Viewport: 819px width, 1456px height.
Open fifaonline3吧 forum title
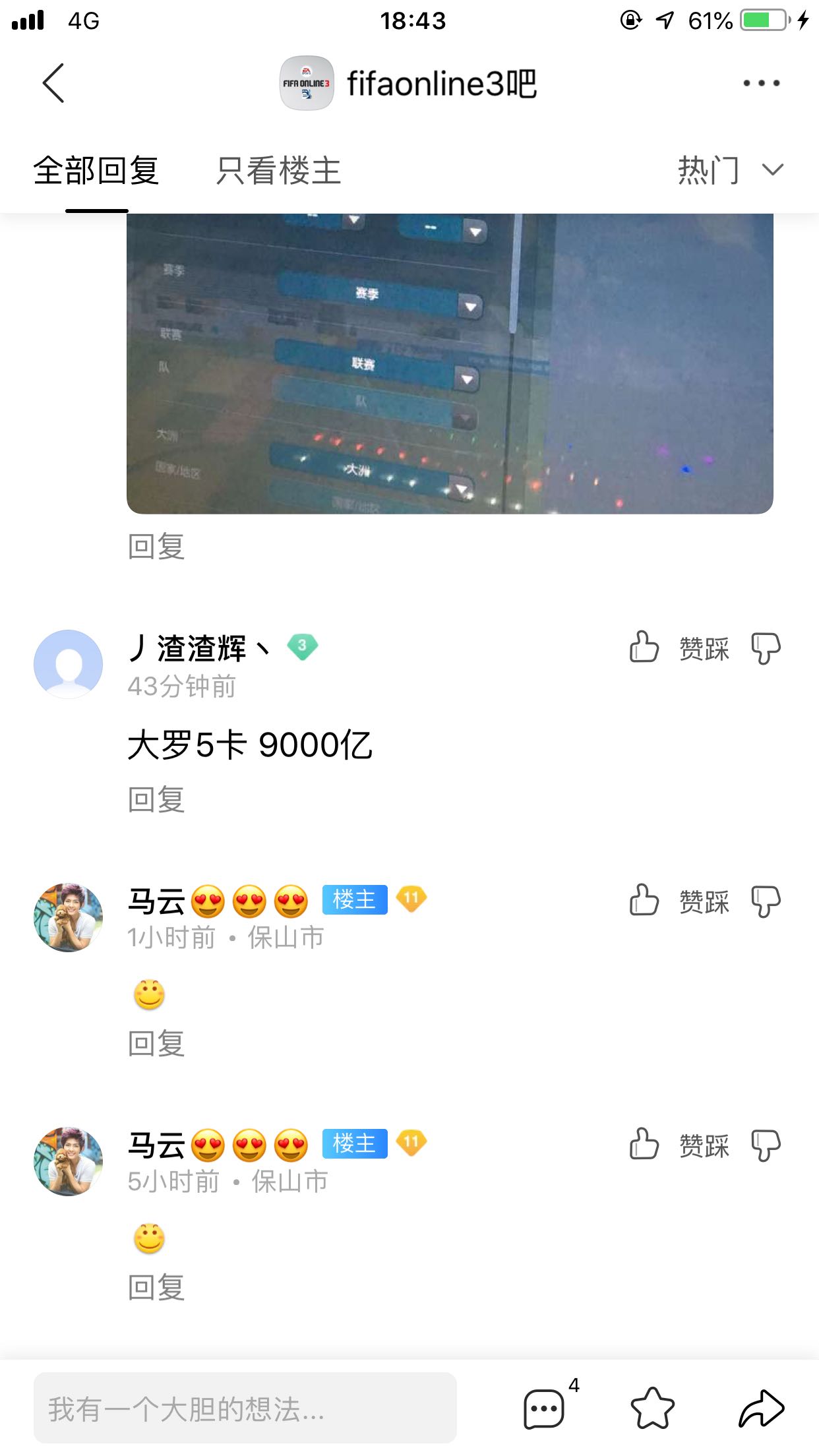(440, 84)
